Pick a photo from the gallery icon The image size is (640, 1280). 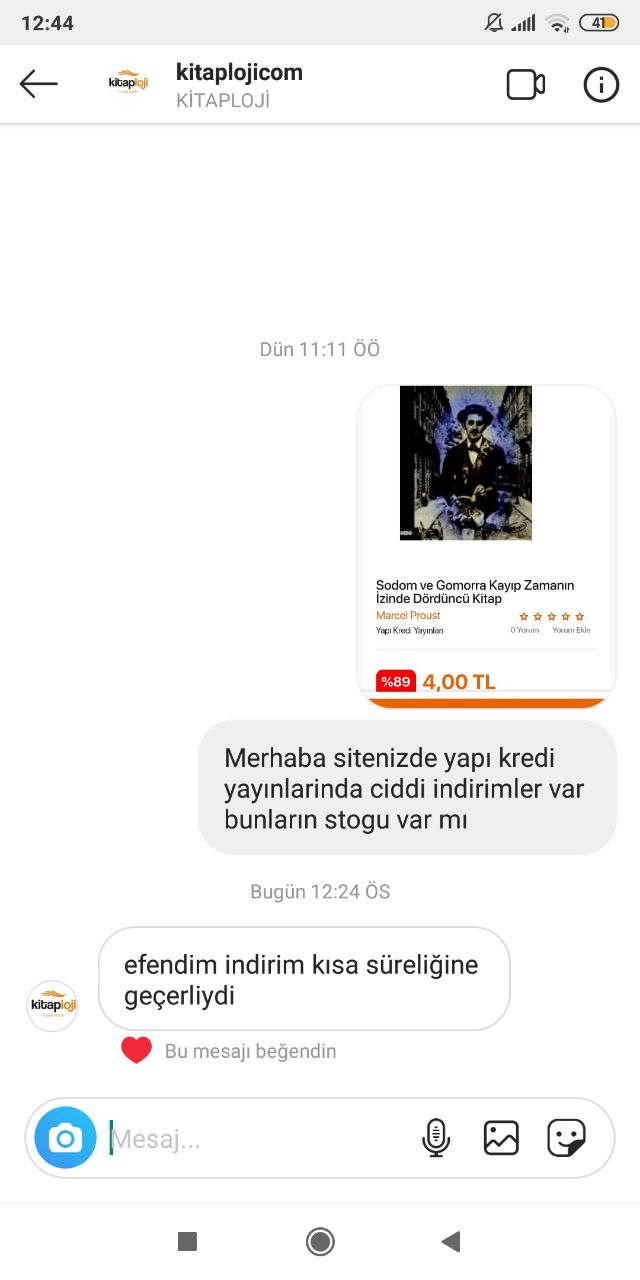(501, 1138)
